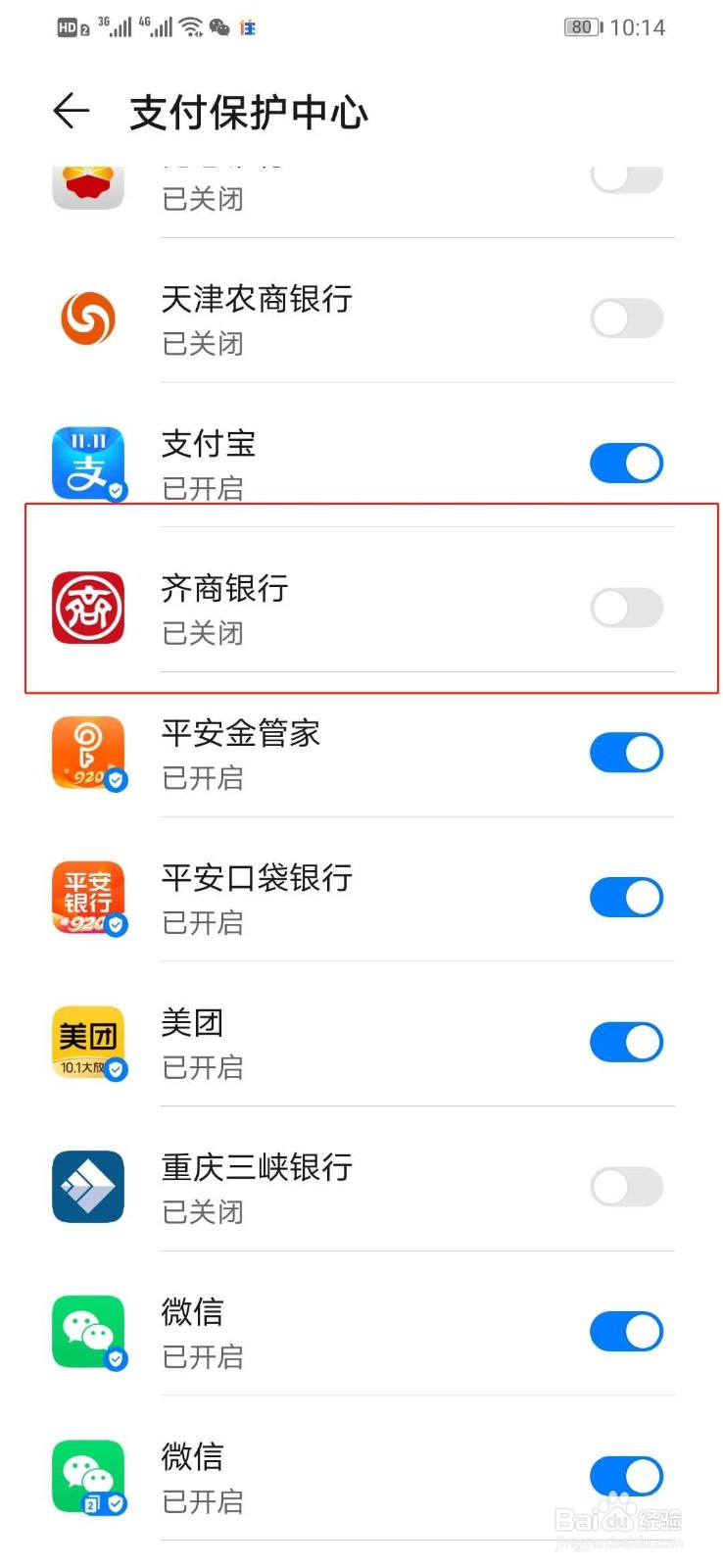Screen dimensions: 723x1568
Task: Select the second 微信 app icon
Action: coord(88,1473)
